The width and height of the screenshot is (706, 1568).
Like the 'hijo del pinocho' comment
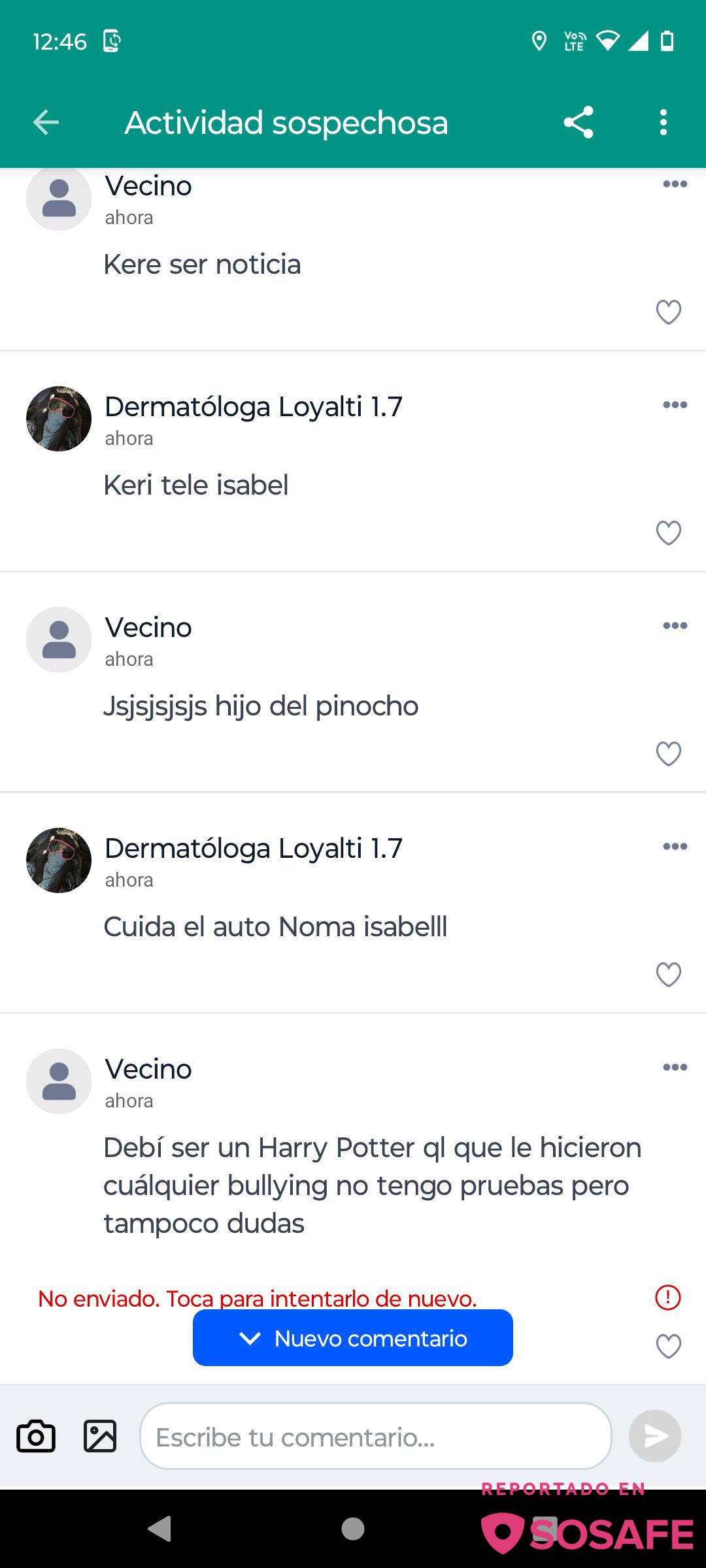[668, 754]
